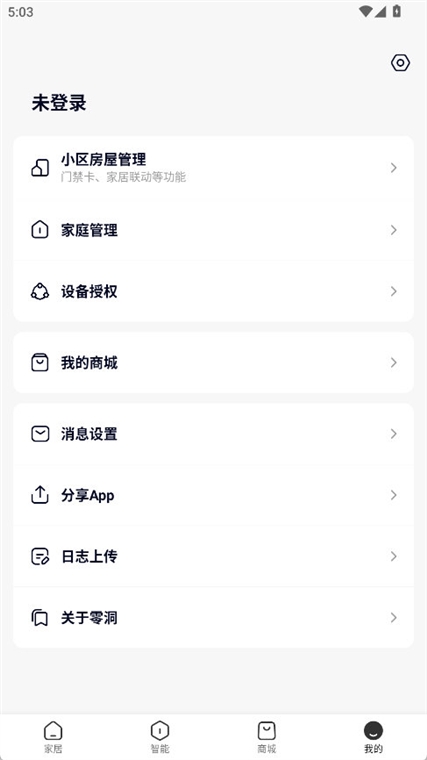
Task: Select 分享App
Action: pos(213,495)
